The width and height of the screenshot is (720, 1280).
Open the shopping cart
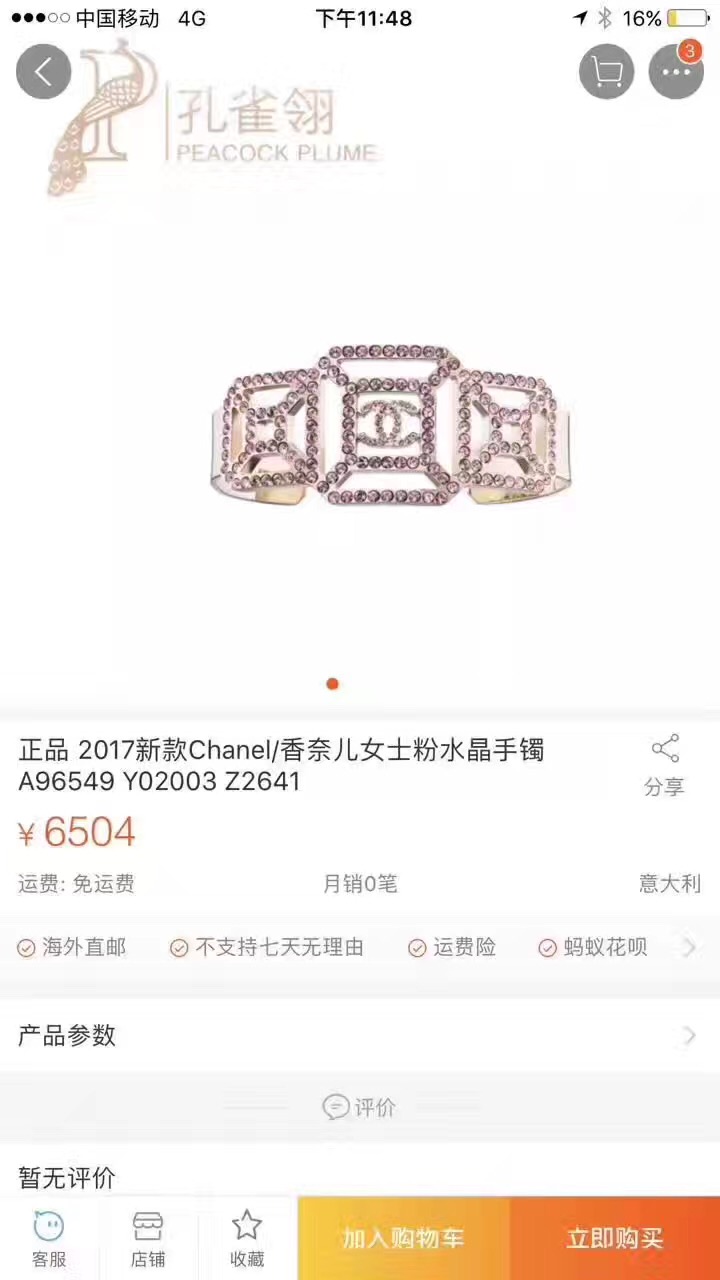click(606, 72)
